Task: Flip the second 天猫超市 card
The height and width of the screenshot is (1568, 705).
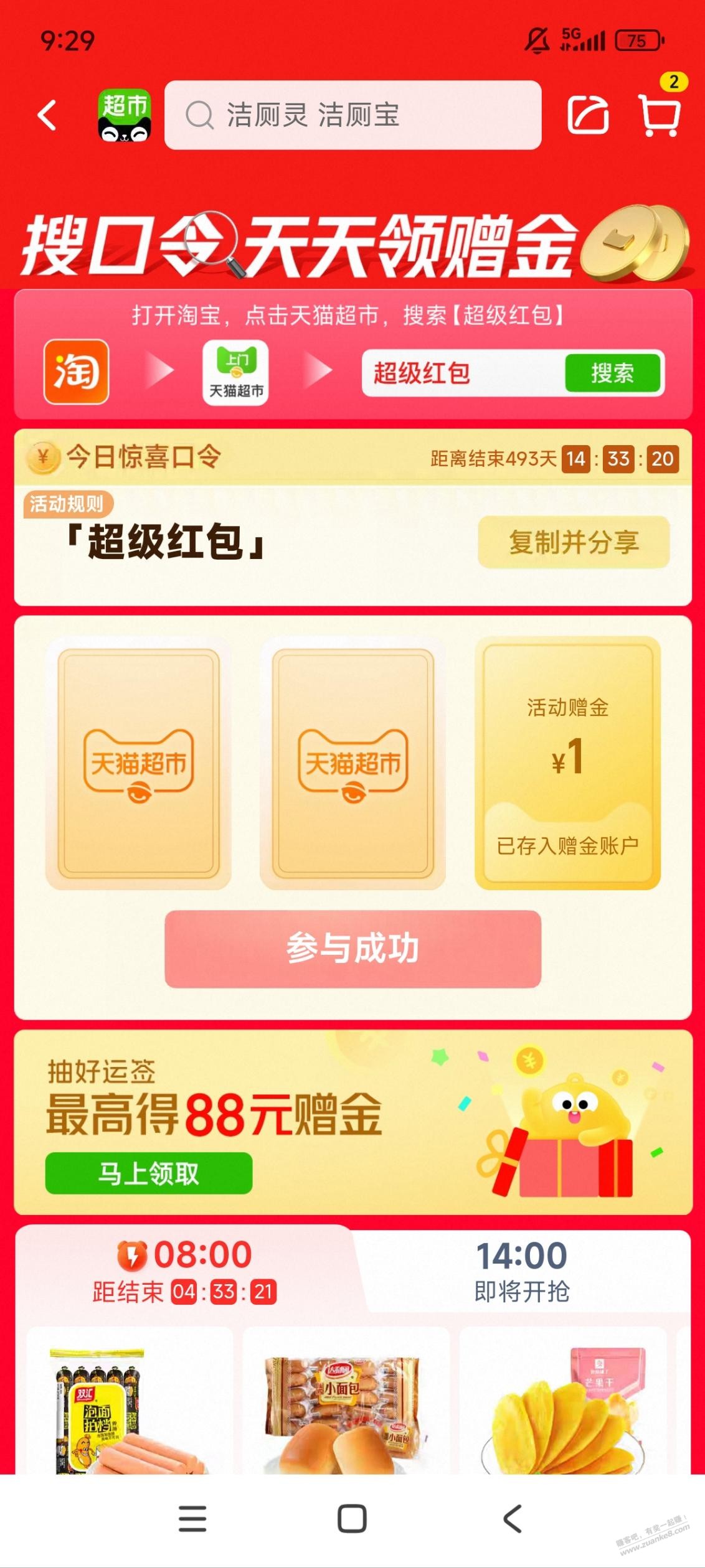Action: [x=352, y=764]
